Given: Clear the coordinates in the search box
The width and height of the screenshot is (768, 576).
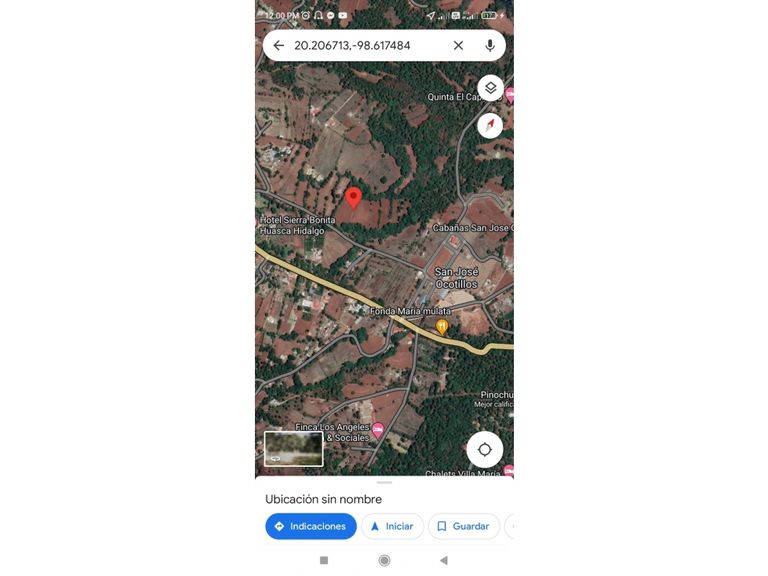Looking at the screenshot, I should (458, 46).
